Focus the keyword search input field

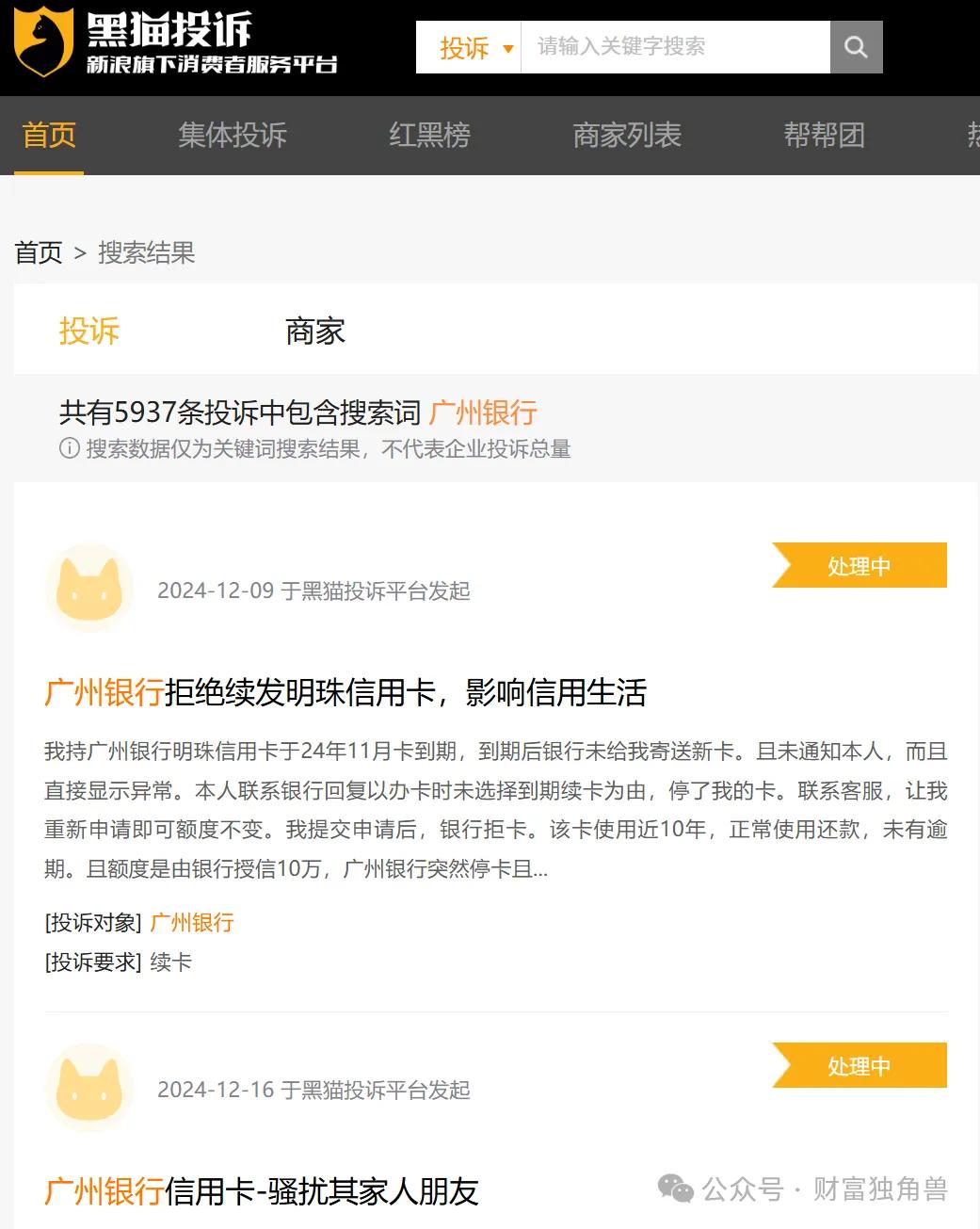(x=673, y=47)
